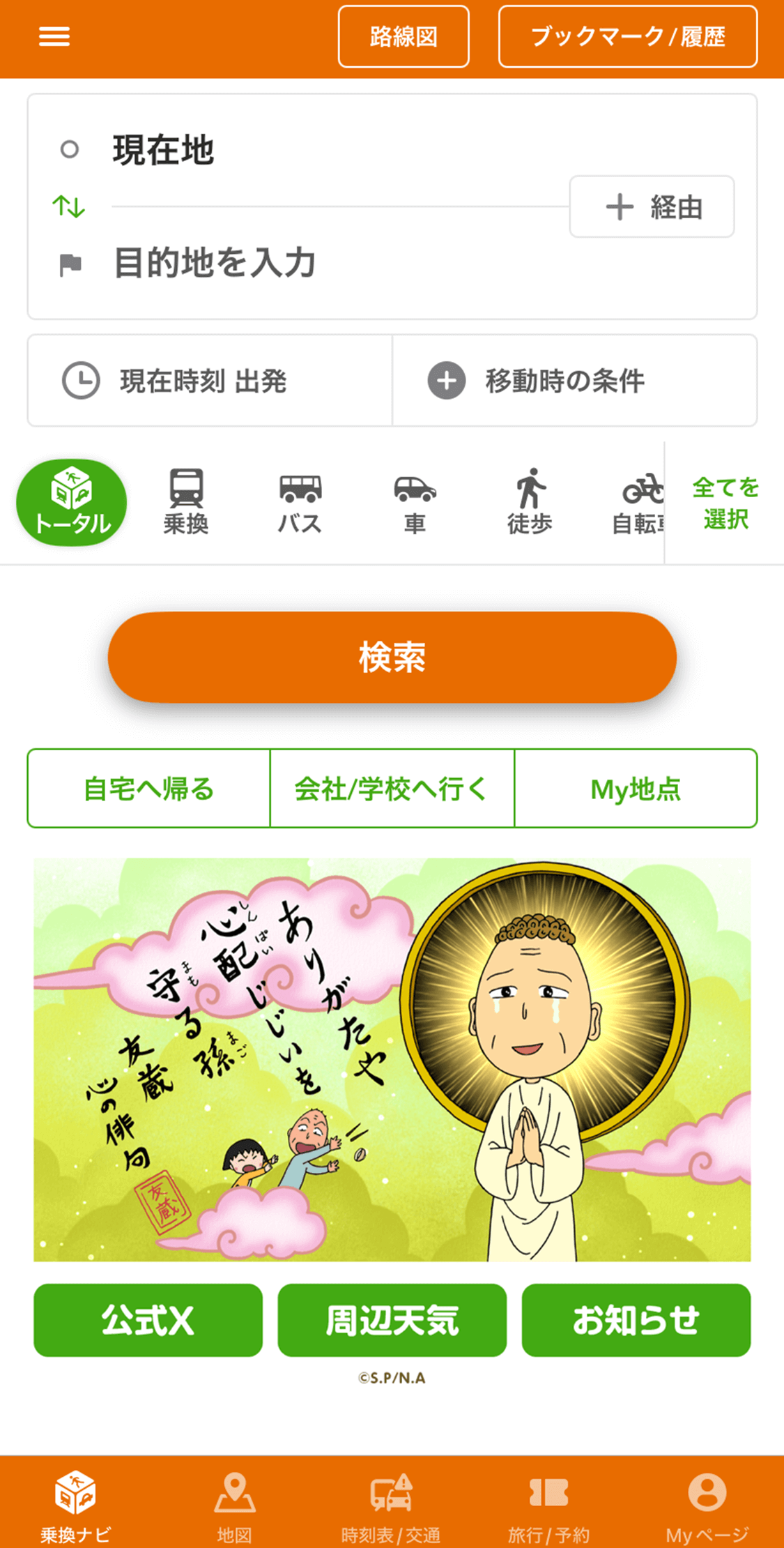Choose 自宅へ帰る shortcut
The width and height of the screenshot is (784, 1548).
pos(148,789)
